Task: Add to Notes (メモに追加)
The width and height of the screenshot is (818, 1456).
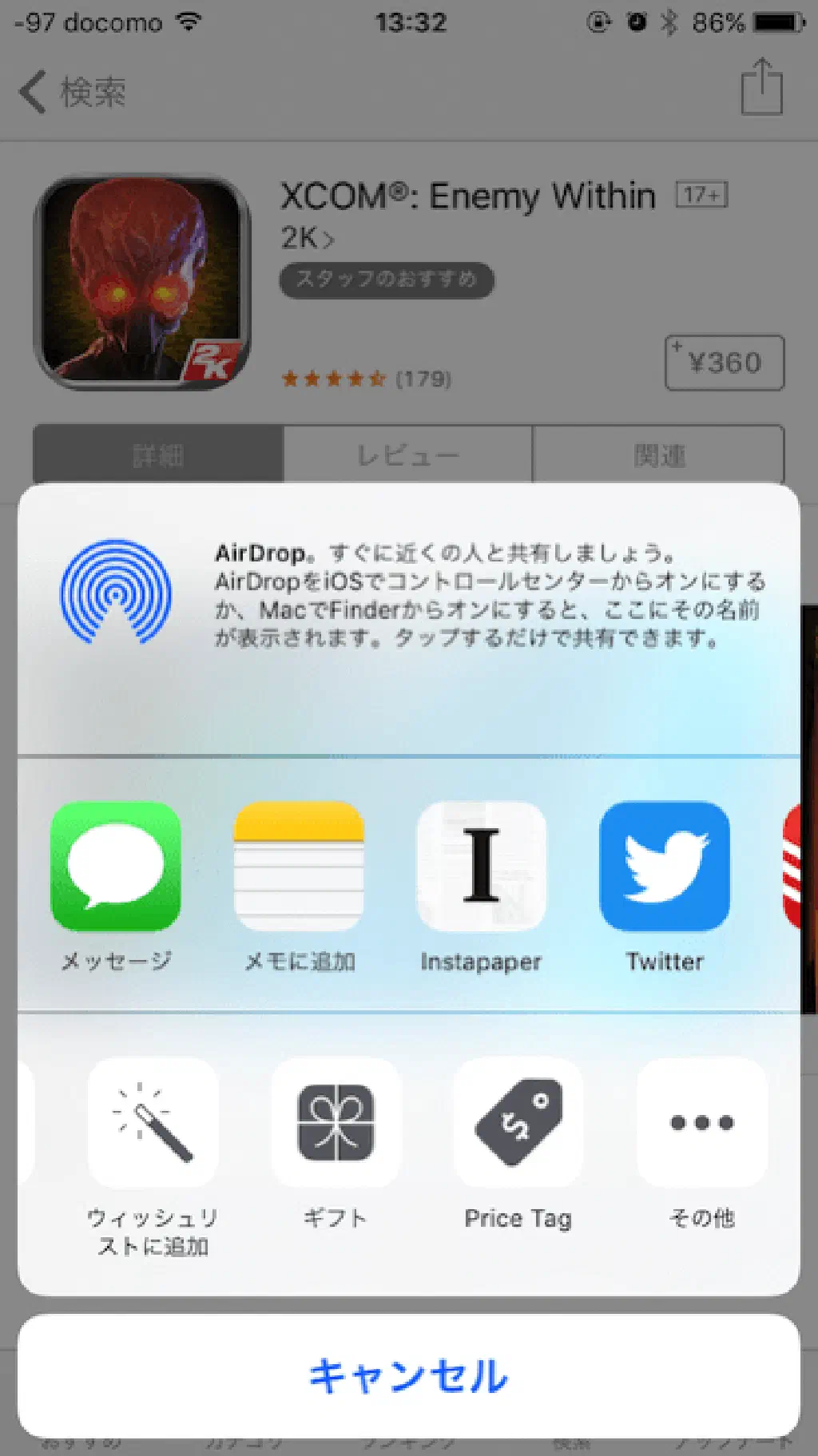Action: click(299, 867)
